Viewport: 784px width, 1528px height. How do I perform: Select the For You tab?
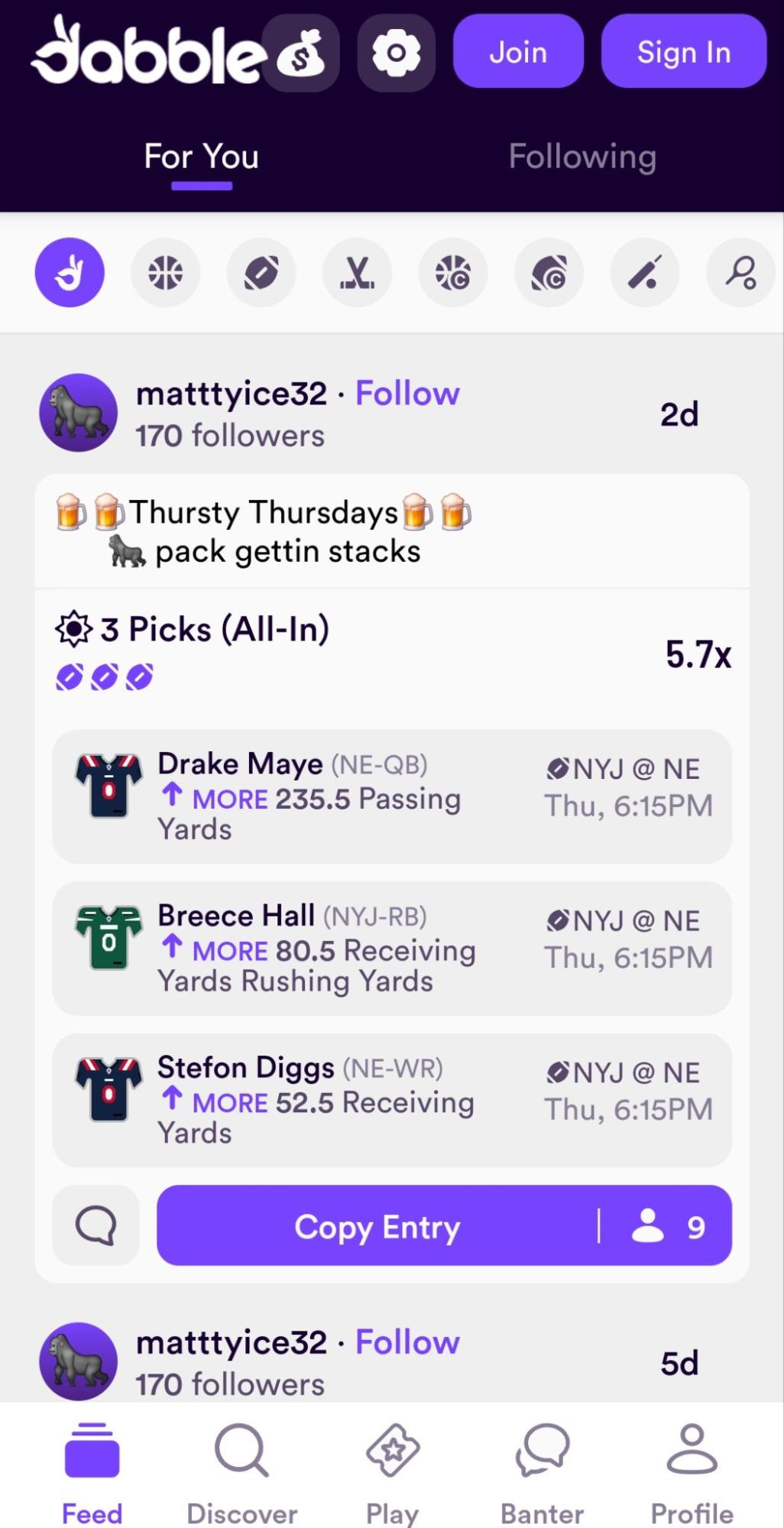click(x=201, y=157)
